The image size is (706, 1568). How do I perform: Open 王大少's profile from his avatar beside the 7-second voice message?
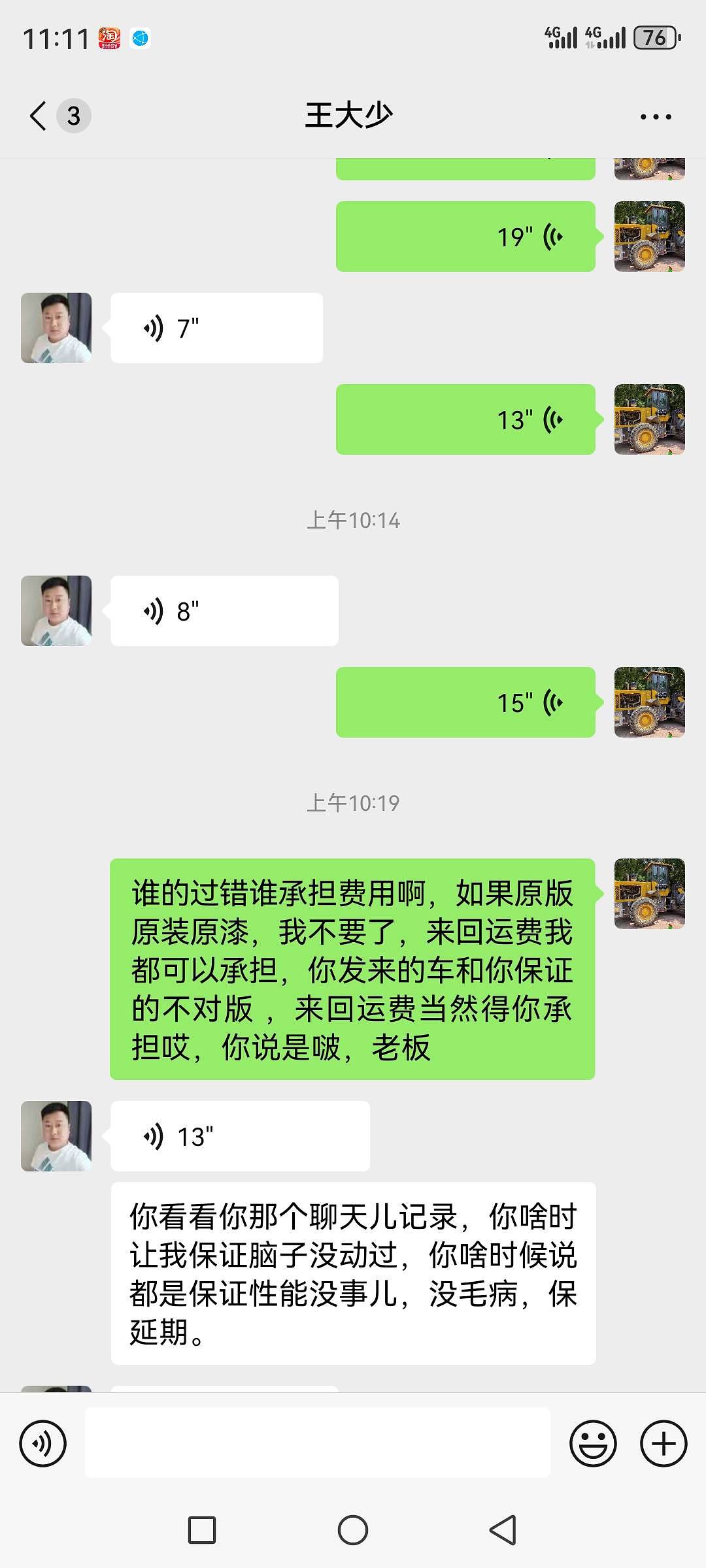coord(56,328)
